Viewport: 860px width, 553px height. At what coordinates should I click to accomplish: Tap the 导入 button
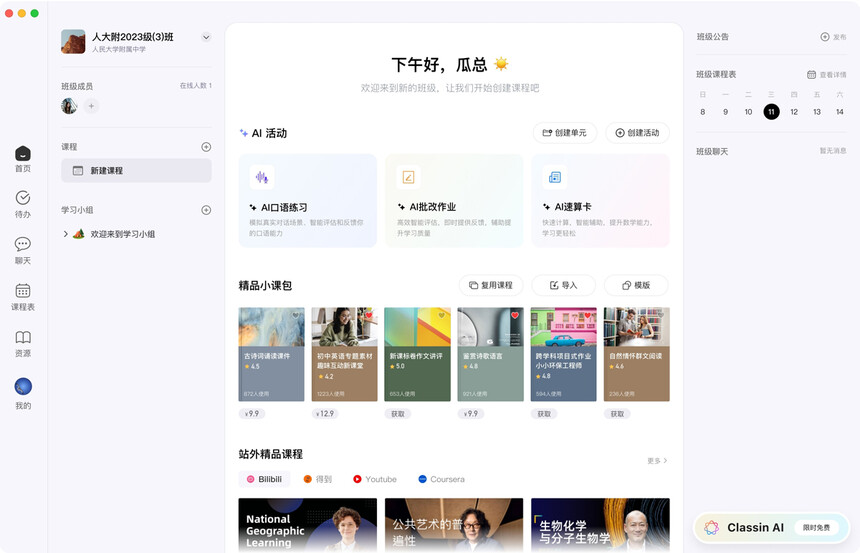point(563,285)
